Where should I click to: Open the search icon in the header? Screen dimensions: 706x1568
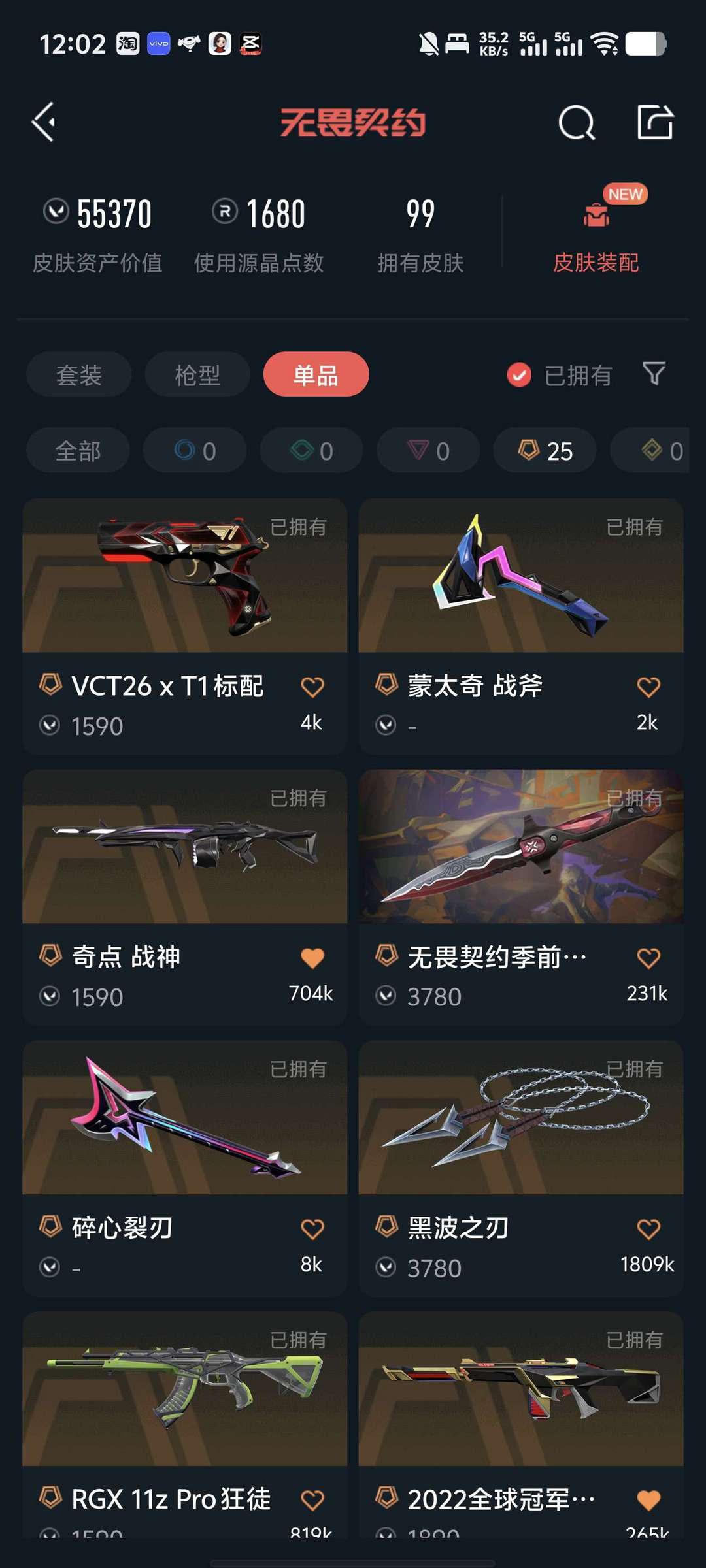click(x=577, y=123)
